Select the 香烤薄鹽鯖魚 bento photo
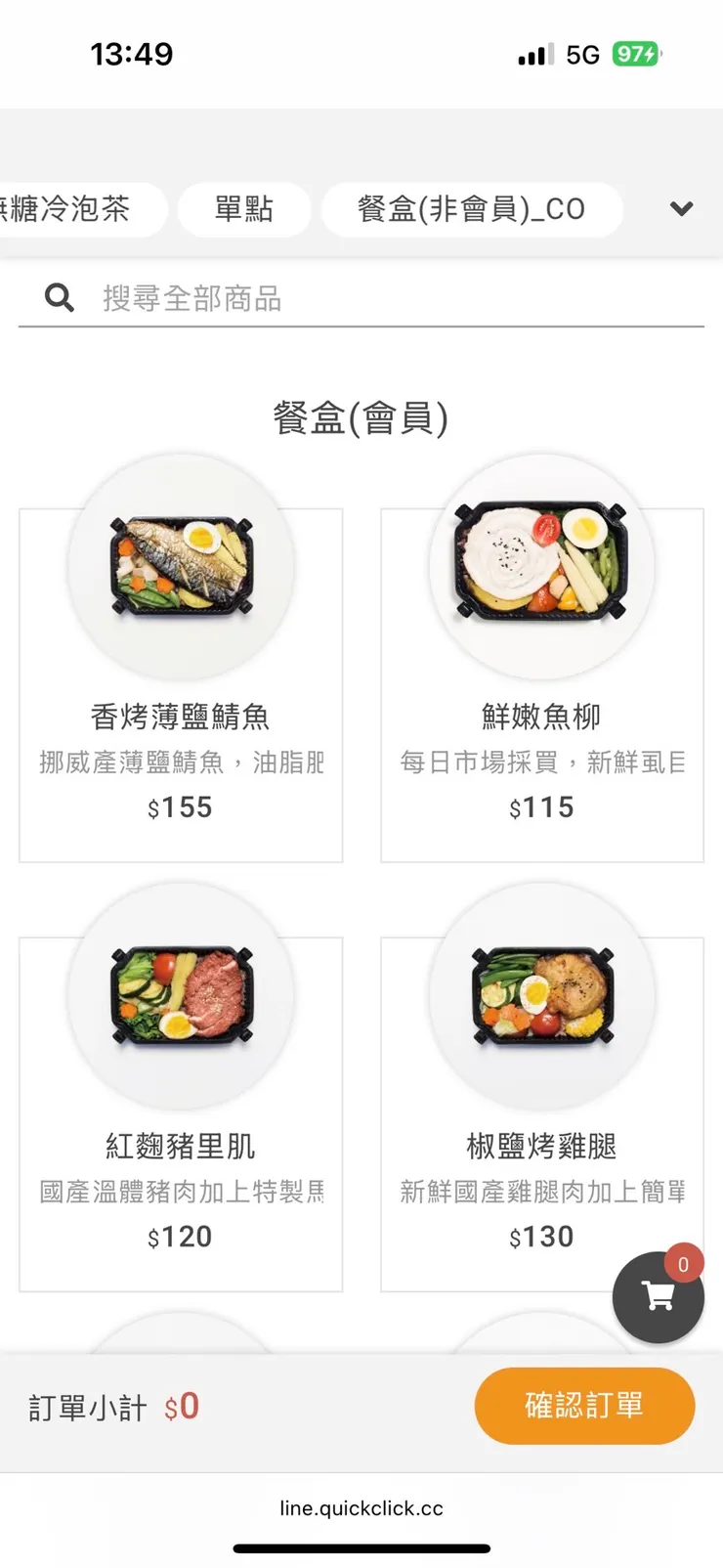 tap(181, 565)
